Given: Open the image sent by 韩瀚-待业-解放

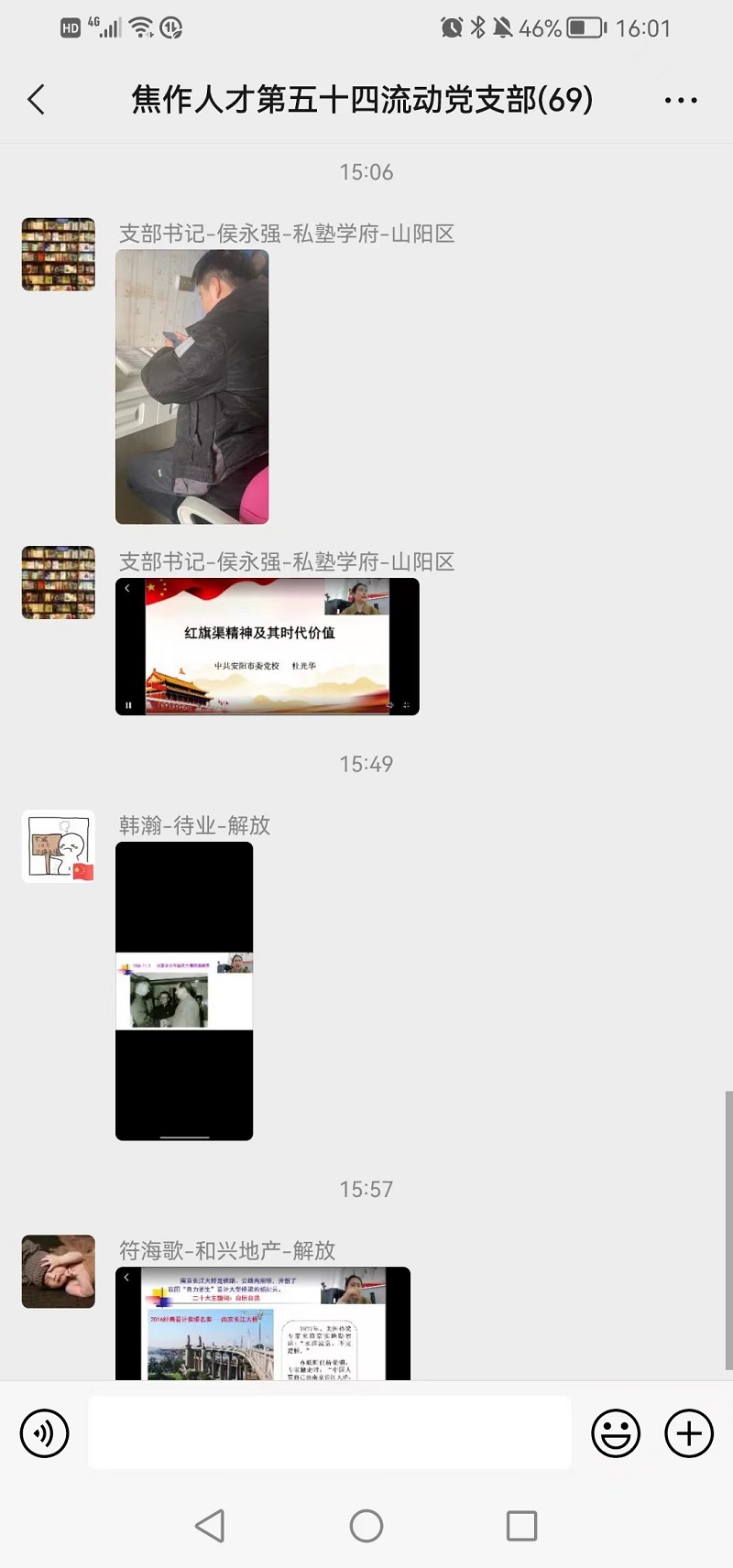Looking at the screenshot, I should [x=184, y=991].
